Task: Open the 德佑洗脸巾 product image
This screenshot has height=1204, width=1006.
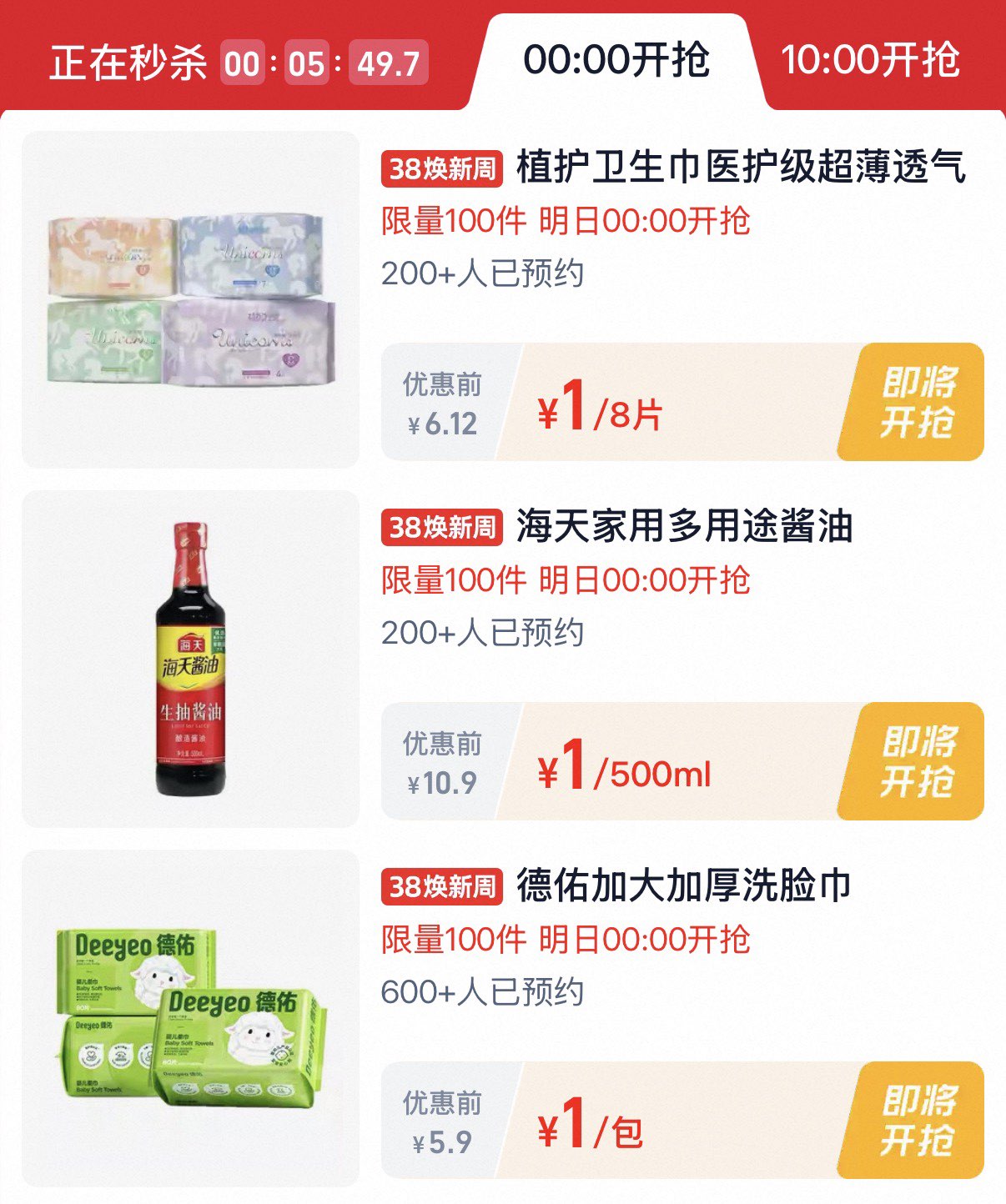Action: [190, 1018]
